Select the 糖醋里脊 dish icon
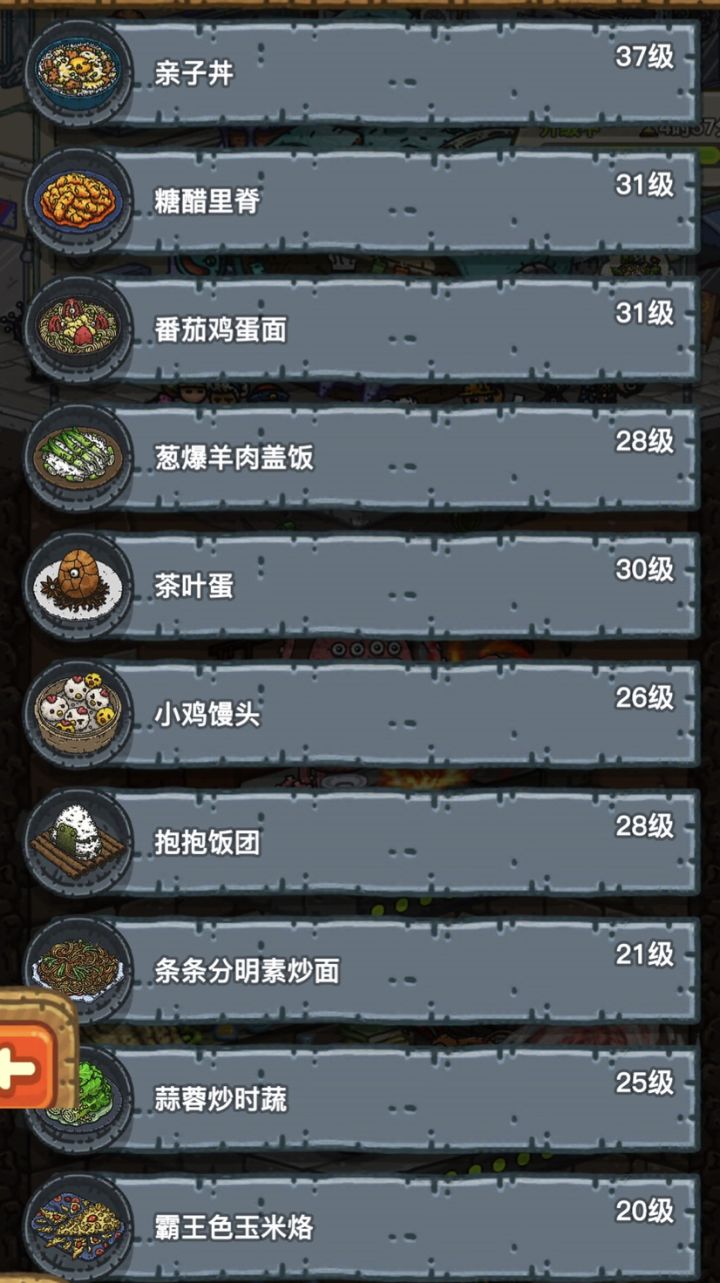This screenshot has height=1283, width=720. [75, 196]
